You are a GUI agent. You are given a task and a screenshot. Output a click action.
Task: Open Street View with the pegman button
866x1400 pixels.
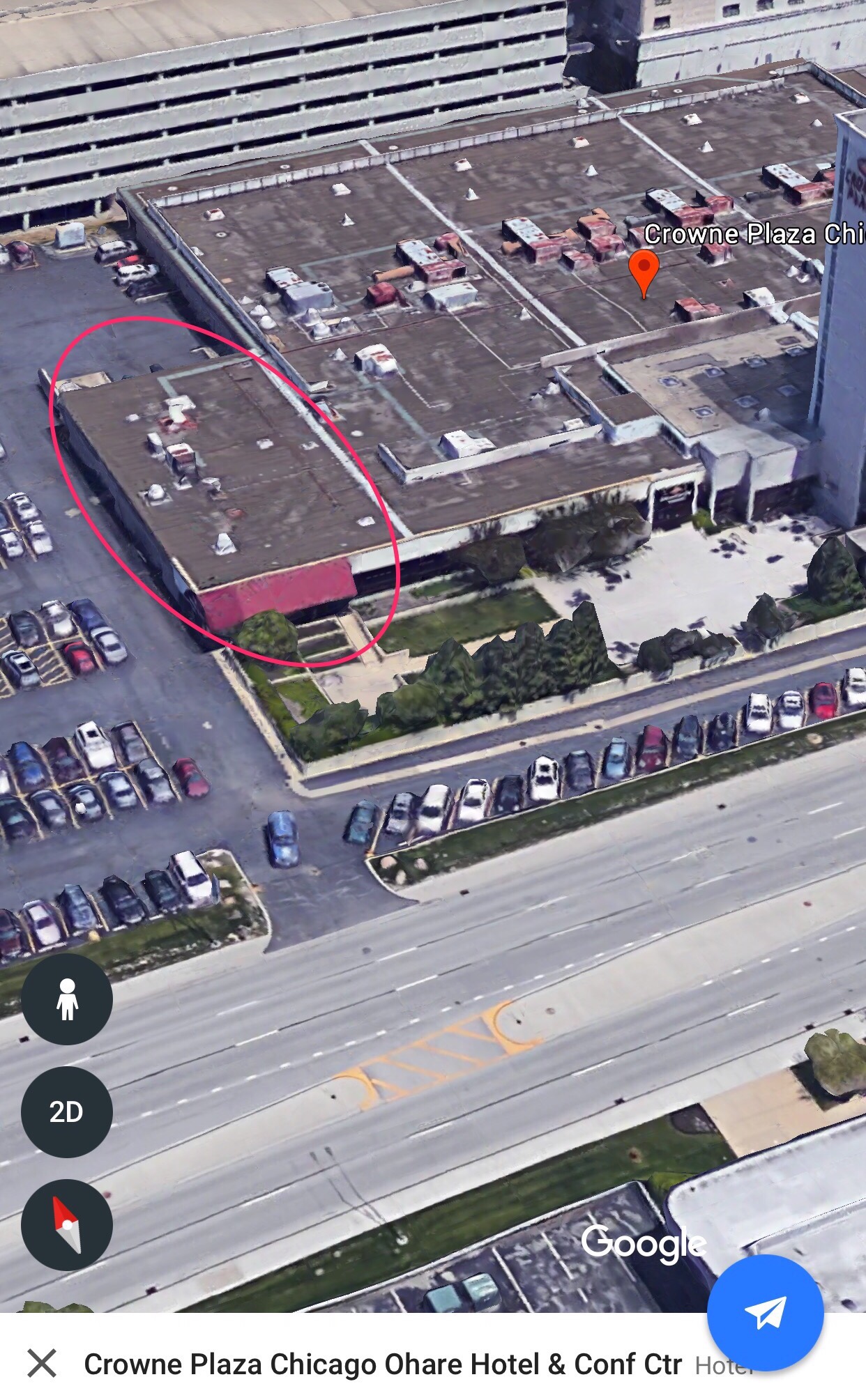[67, 999]
